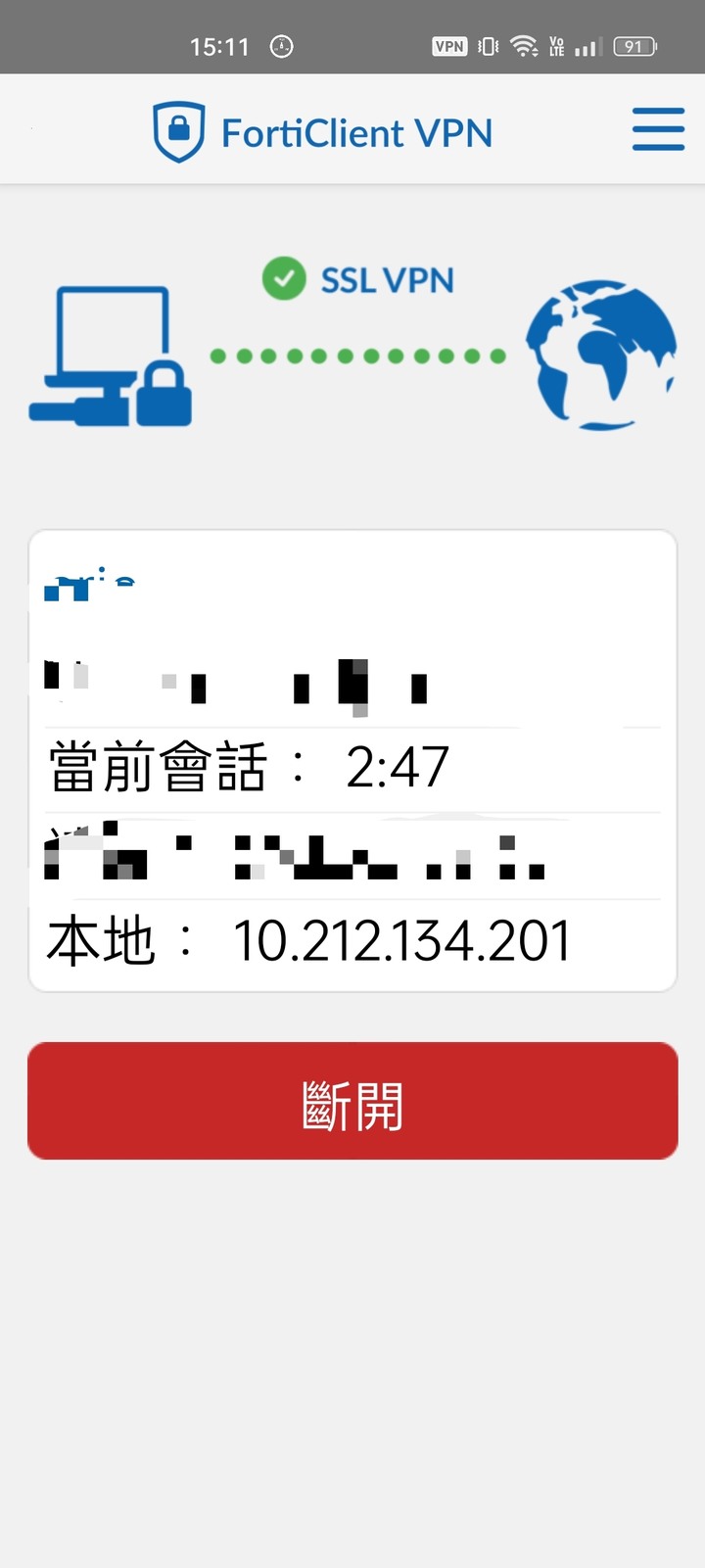Open the hamburger menu
Viewport: 705px width, 1568px height.
[658, 129]
